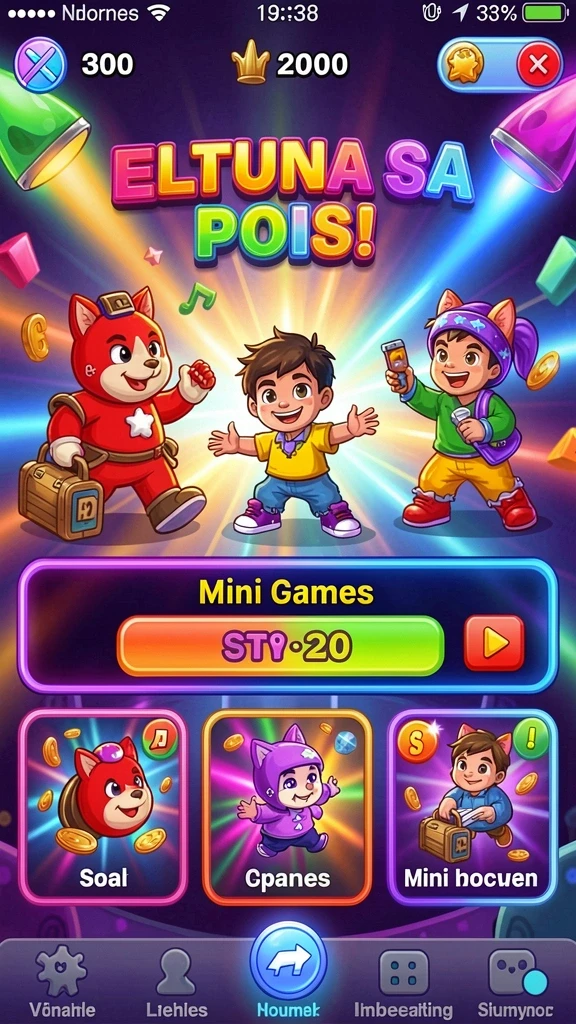Open the Cpanes game card
Viewport: 576px width, 1024px height.
tap(287, 807)
